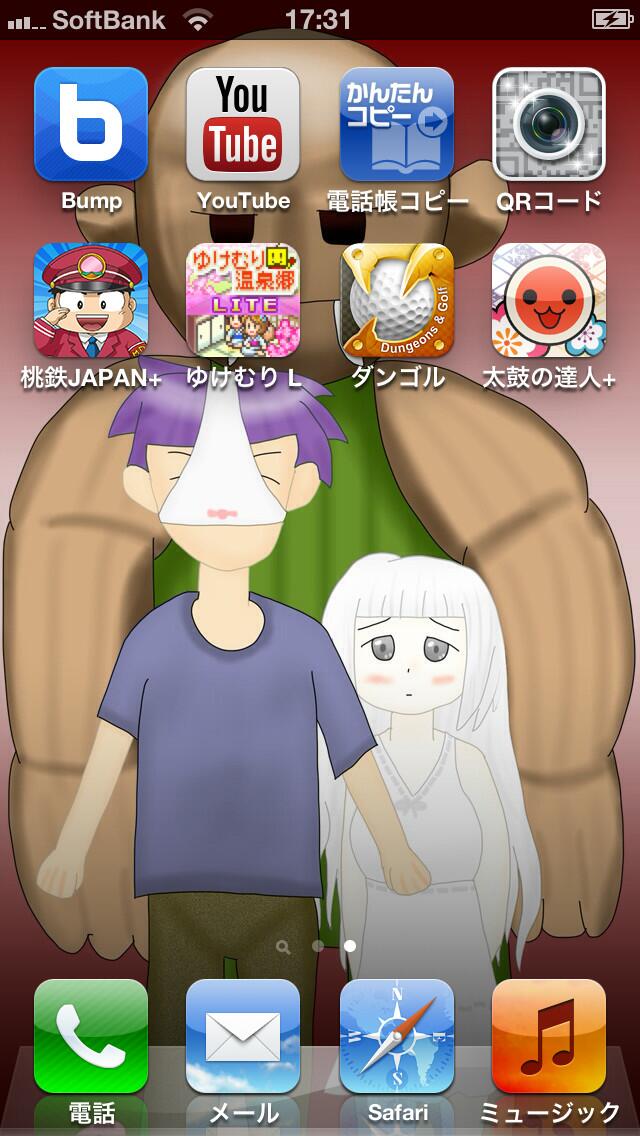Open the 電話 phone app in dock
The image size is (640, 1136).
click(91, 1036)
